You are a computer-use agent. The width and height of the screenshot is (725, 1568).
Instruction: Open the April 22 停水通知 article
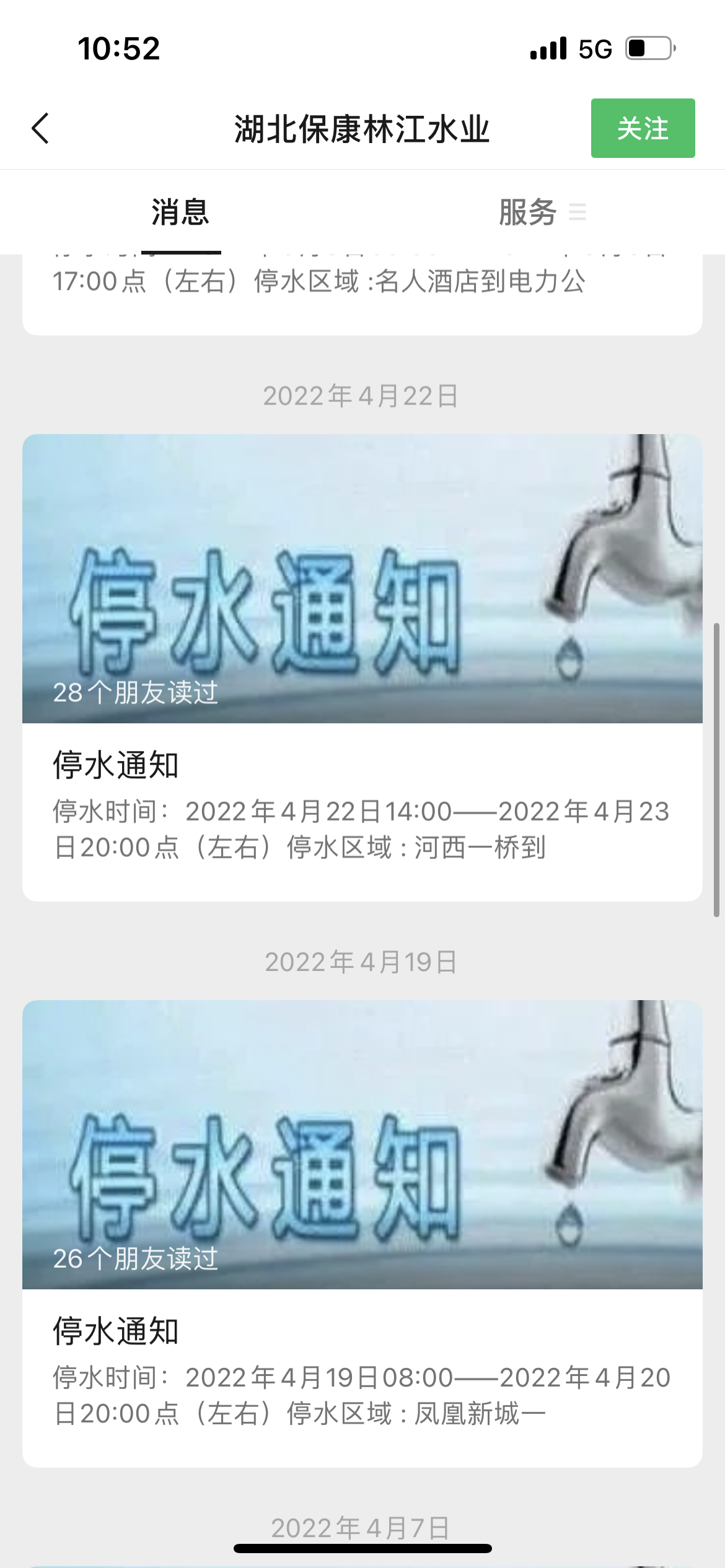tap(362, 666)
